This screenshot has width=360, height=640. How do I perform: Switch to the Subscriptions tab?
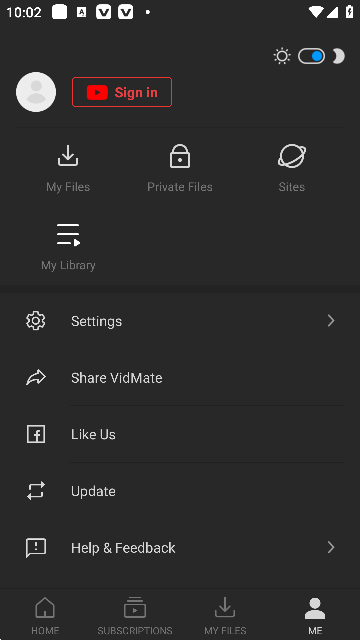point(135,615)
